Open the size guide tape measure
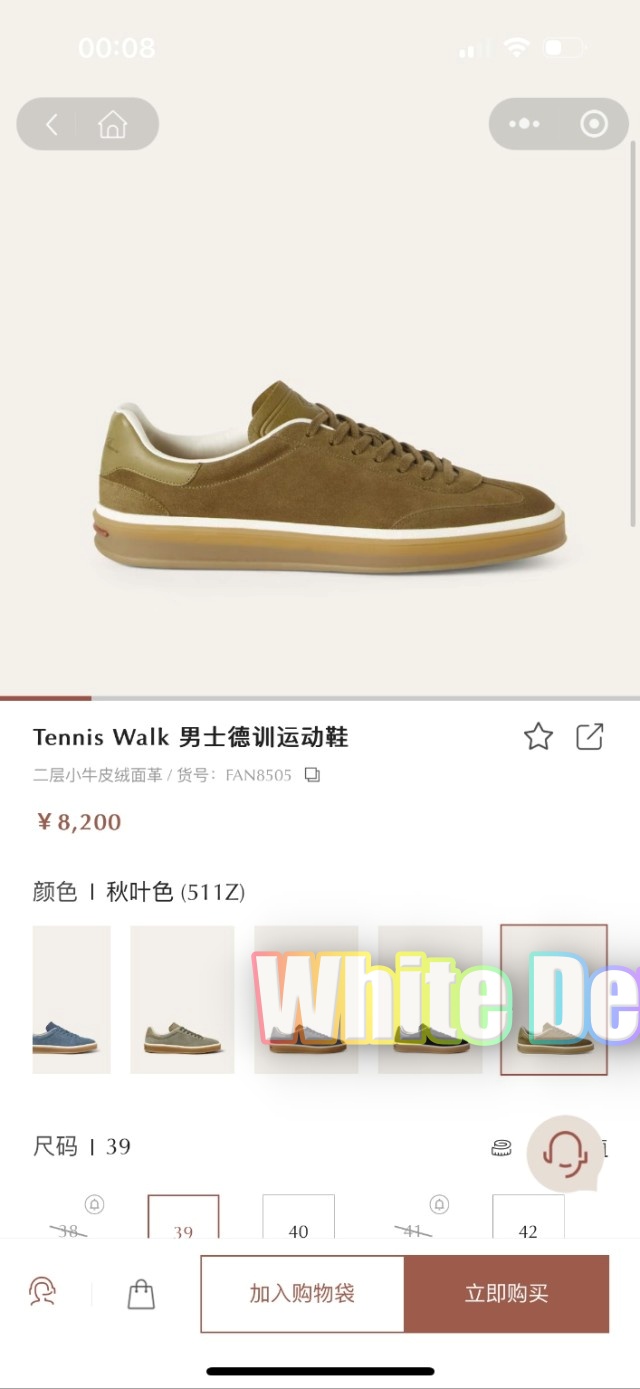 (x=502, y=1148)
